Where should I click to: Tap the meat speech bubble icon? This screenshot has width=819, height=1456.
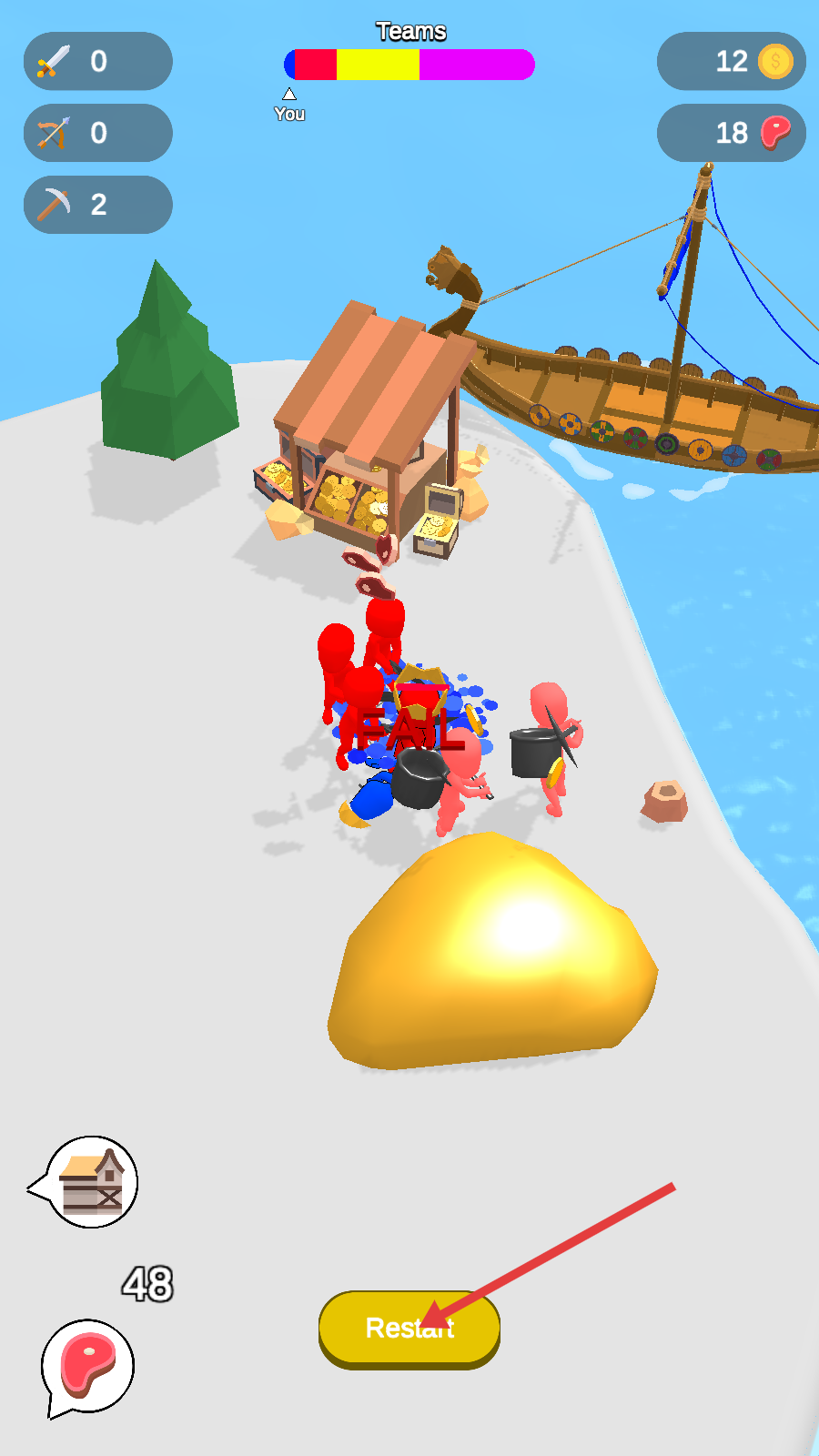[x=88, y=1365]
